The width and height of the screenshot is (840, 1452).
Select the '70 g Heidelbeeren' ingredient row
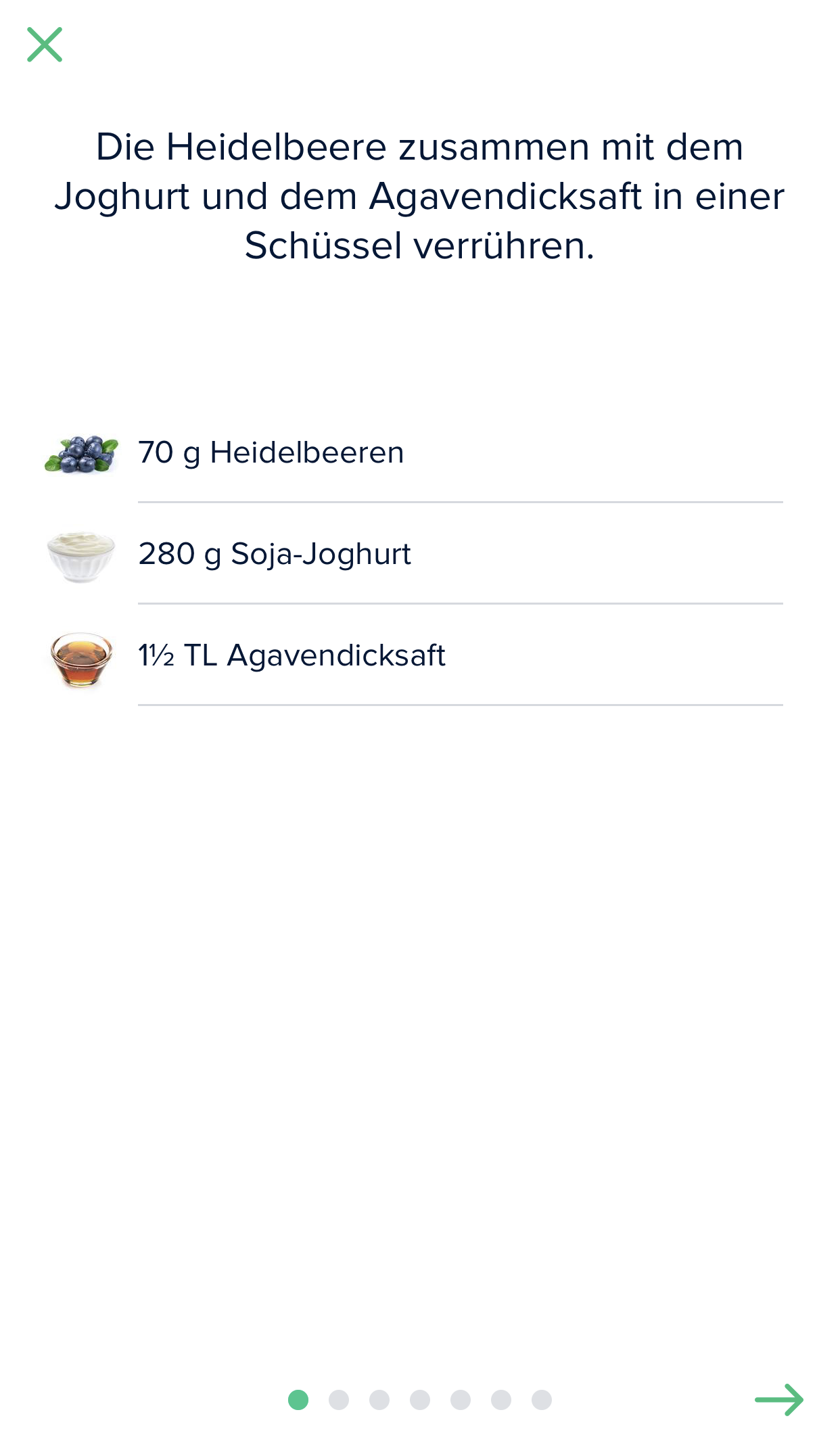tap(271, 454)
